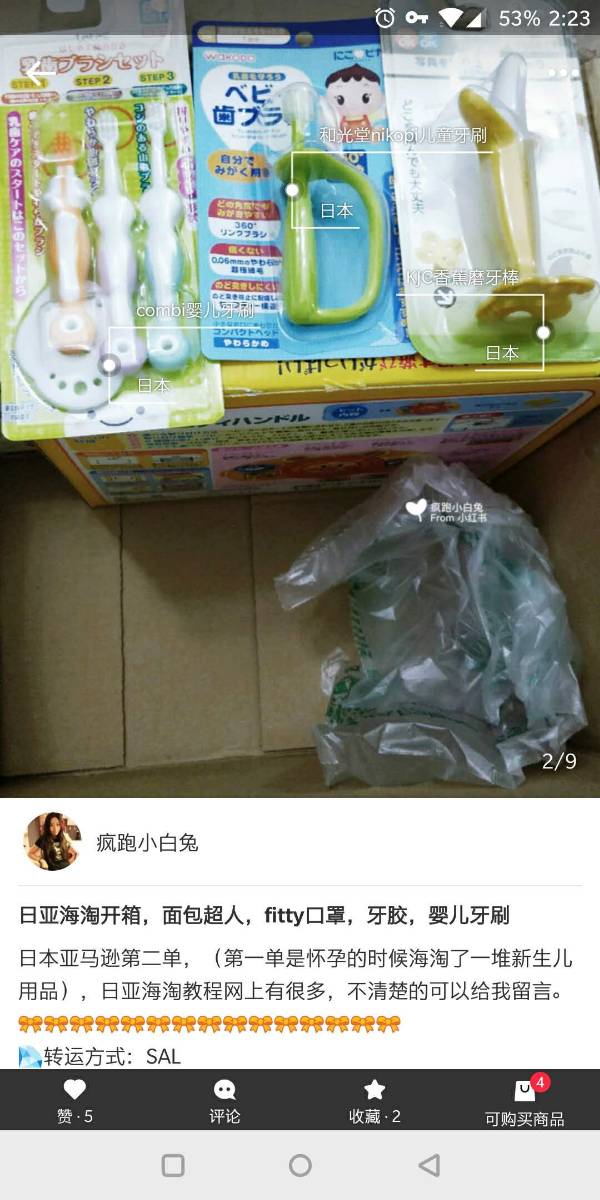Open 可购买商品 shopping list
The width and height of the screenshot is (600, 1200).
pos(524,1101)
